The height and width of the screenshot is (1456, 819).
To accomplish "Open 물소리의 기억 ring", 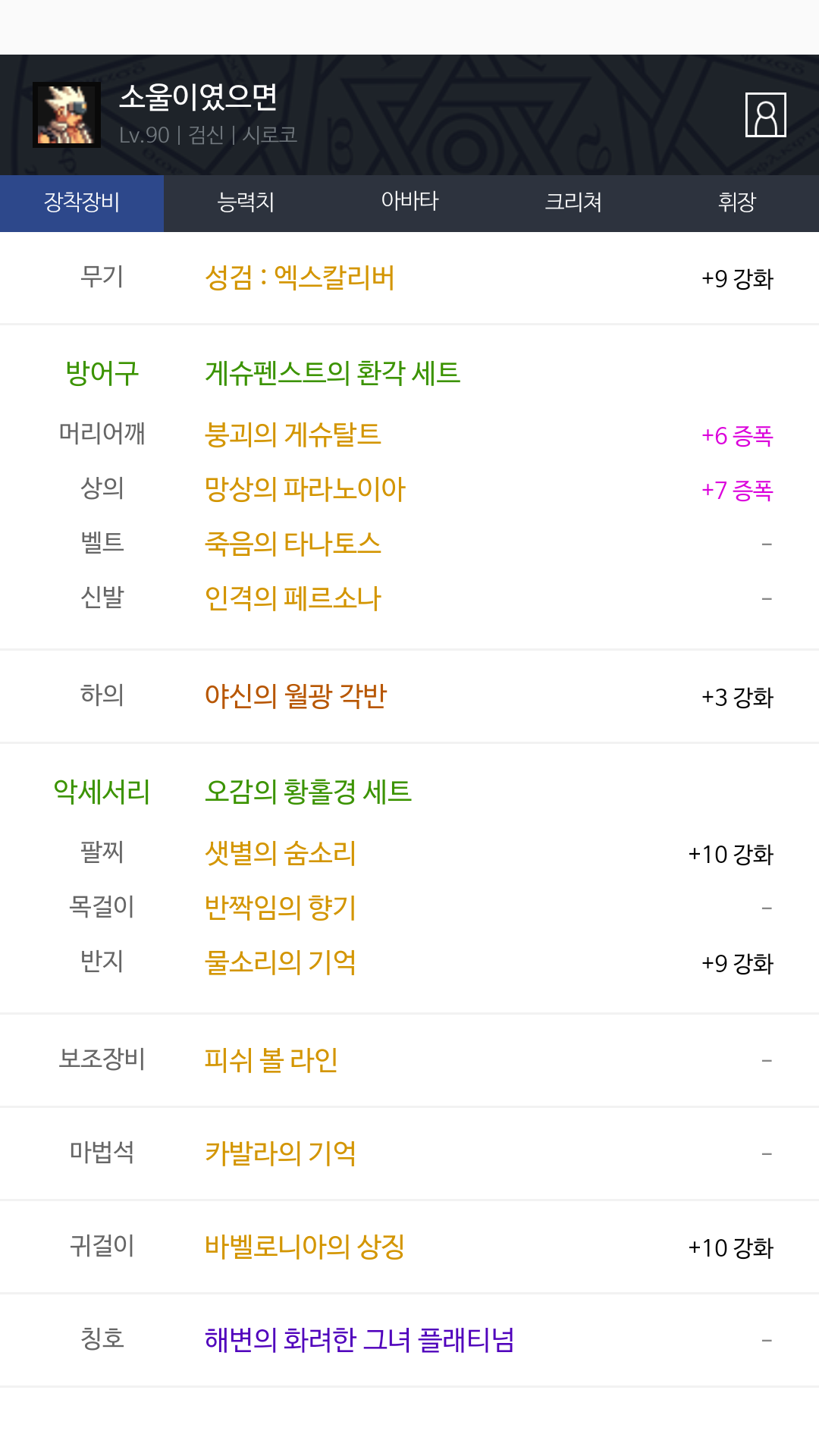I will pyautogui.click(x=281, y=962).
